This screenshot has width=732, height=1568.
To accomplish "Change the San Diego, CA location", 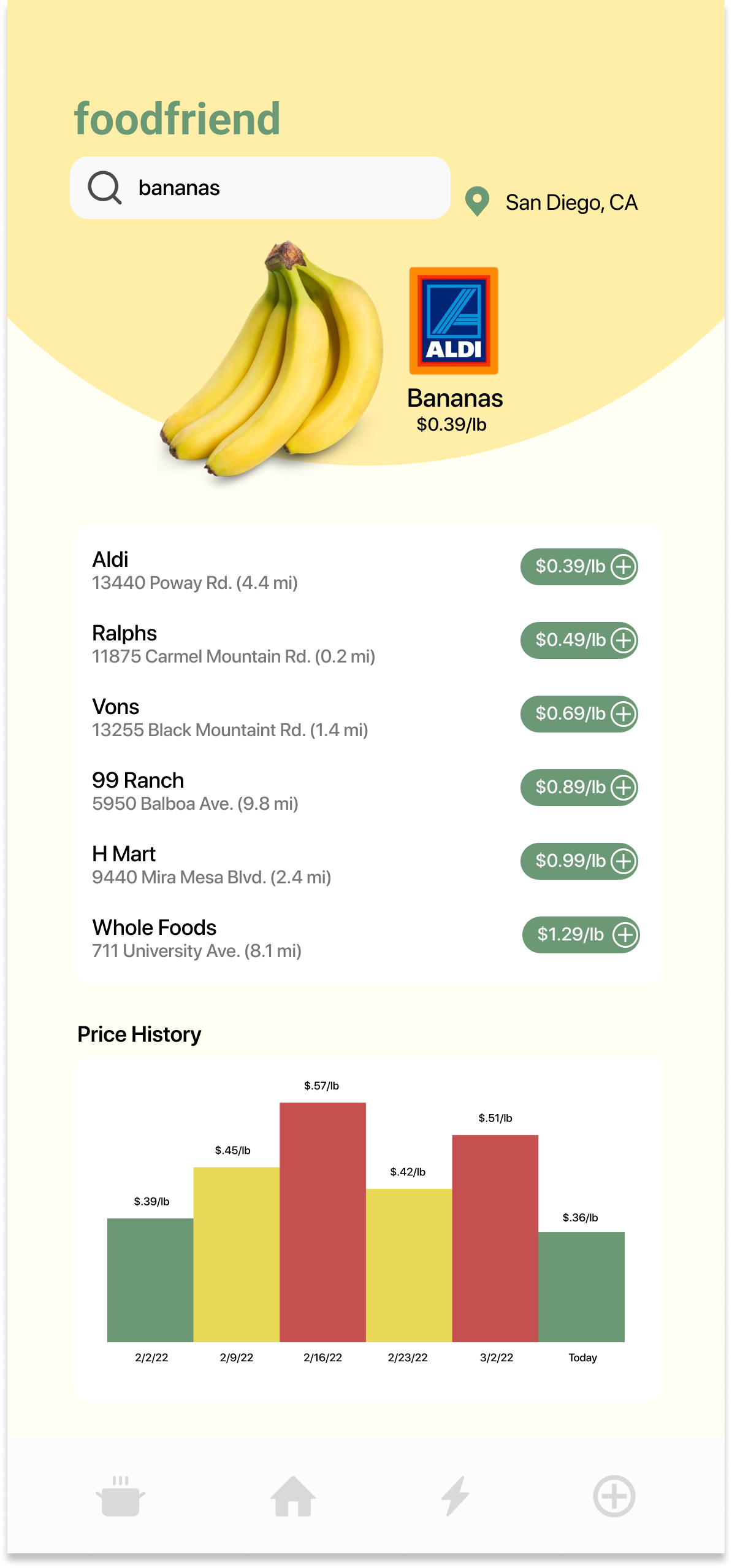I will 551,202.
